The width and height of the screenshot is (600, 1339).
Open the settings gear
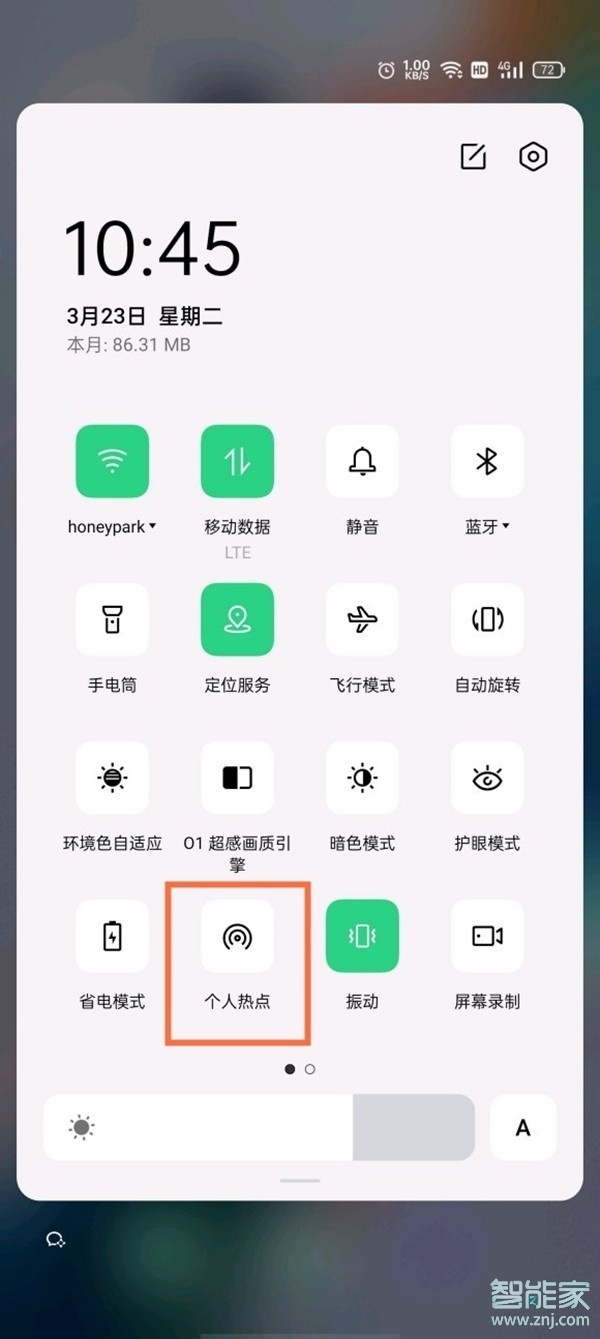(534, 157)
